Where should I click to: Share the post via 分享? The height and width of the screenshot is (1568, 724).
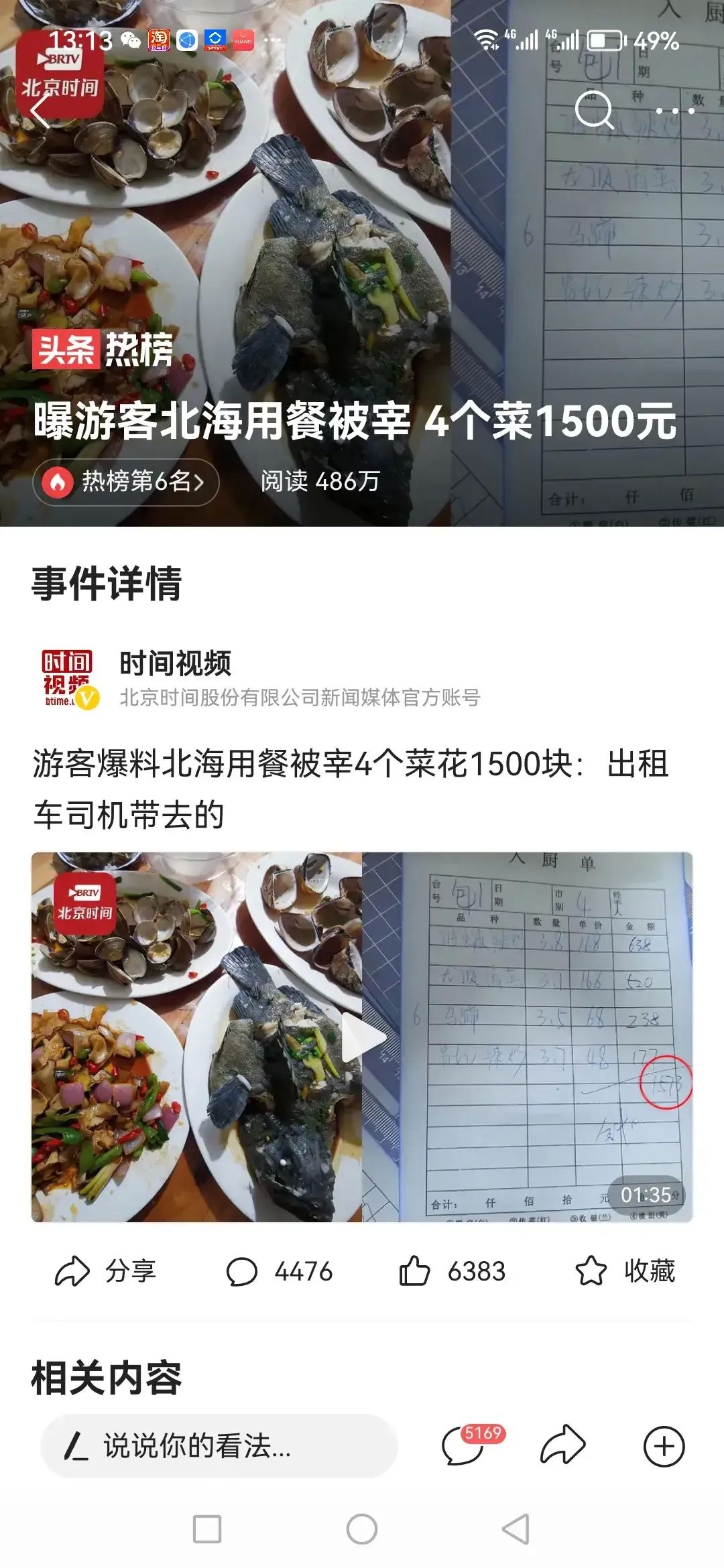pyautogui.click(x=106, y=1271)
